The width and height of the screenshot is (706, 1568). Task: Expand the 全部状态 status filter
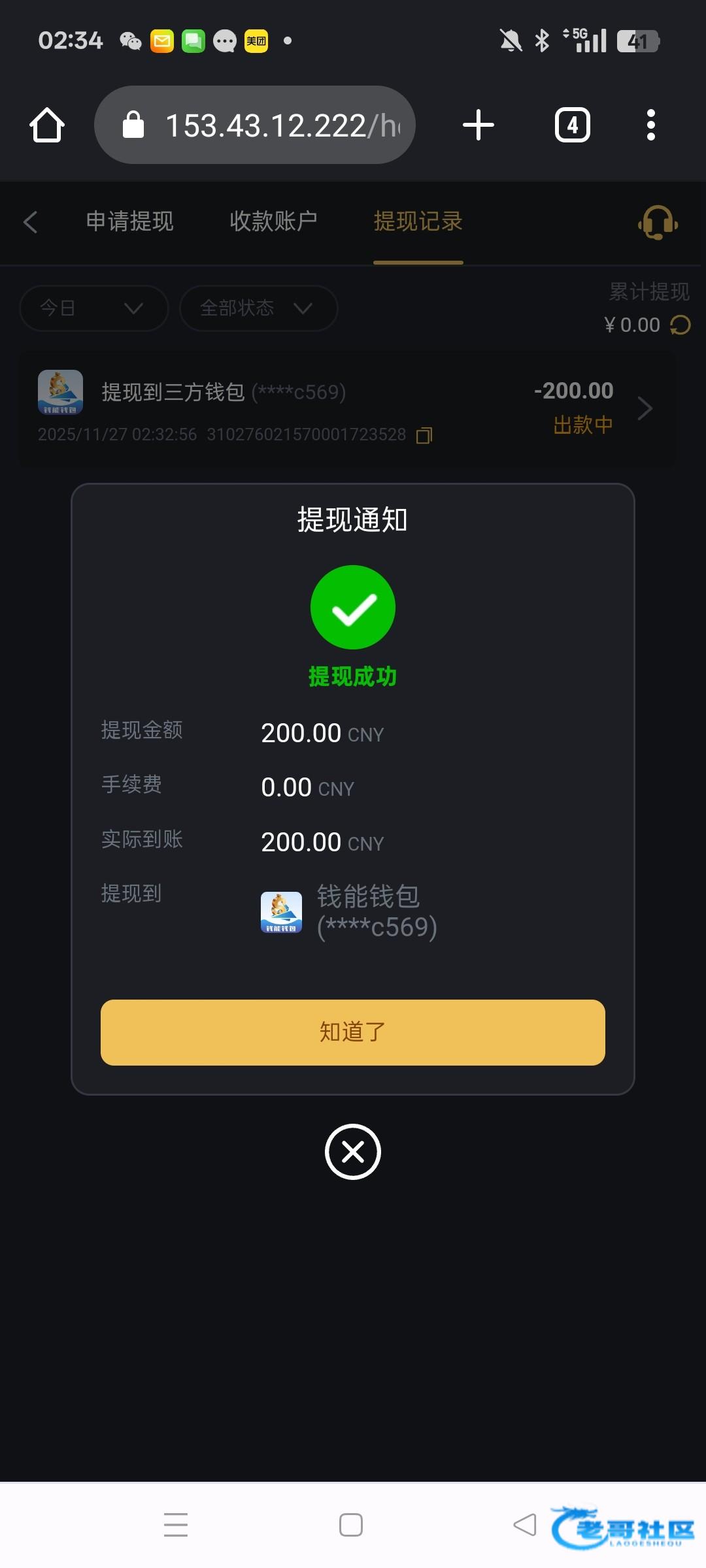pyautogui.click(x=258, y=308)
